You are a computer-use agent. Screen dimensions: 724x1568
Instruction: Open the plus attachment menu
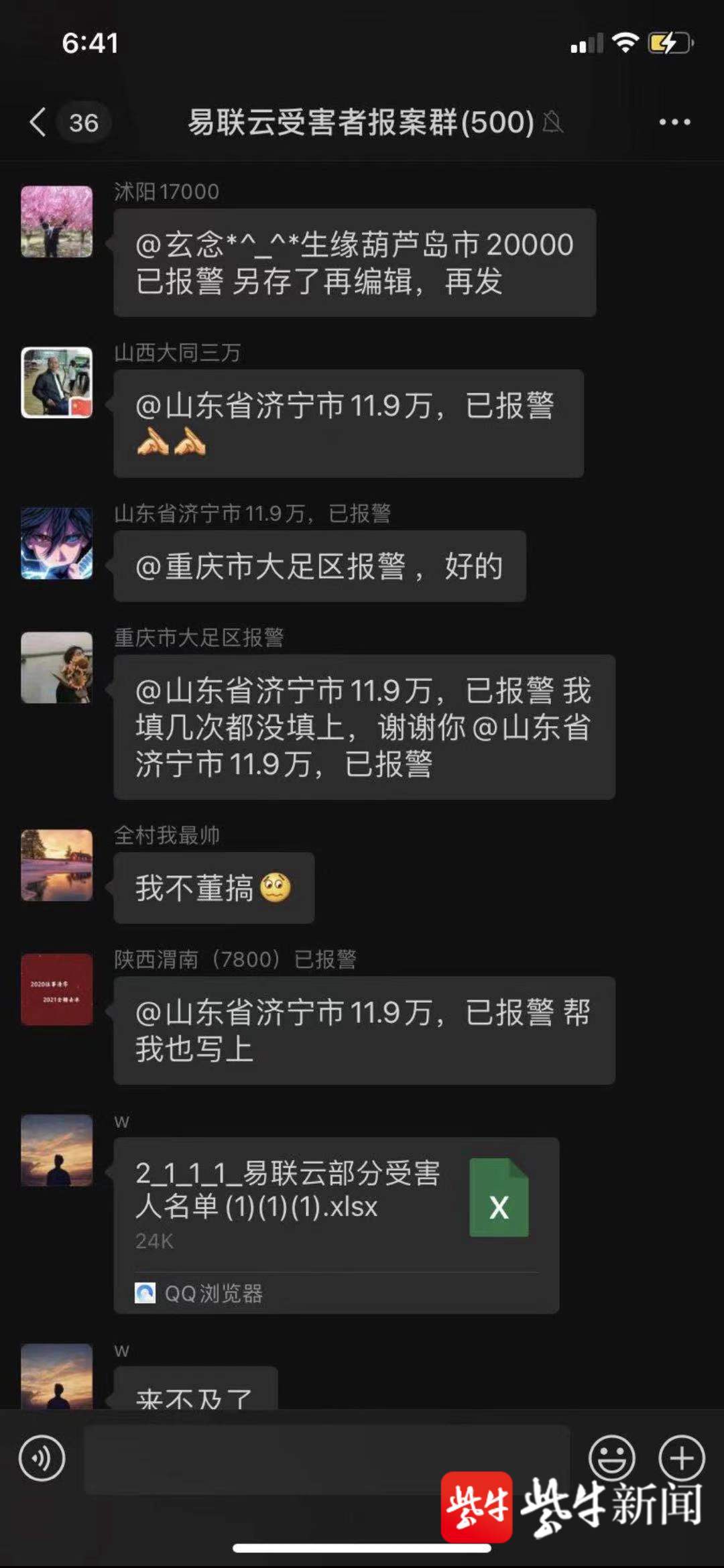click(681, 1457)
